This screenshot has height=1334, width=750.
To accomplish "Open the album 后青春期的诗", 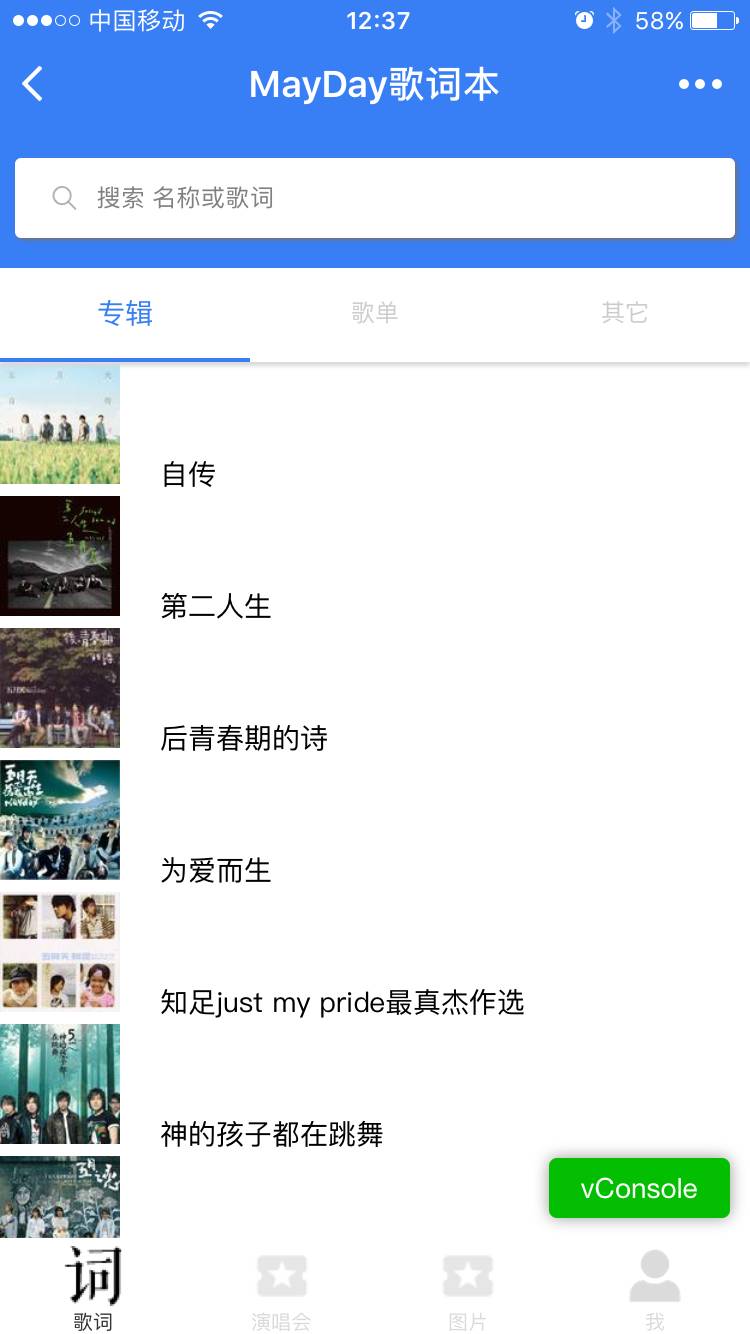I will pos(243,738).
